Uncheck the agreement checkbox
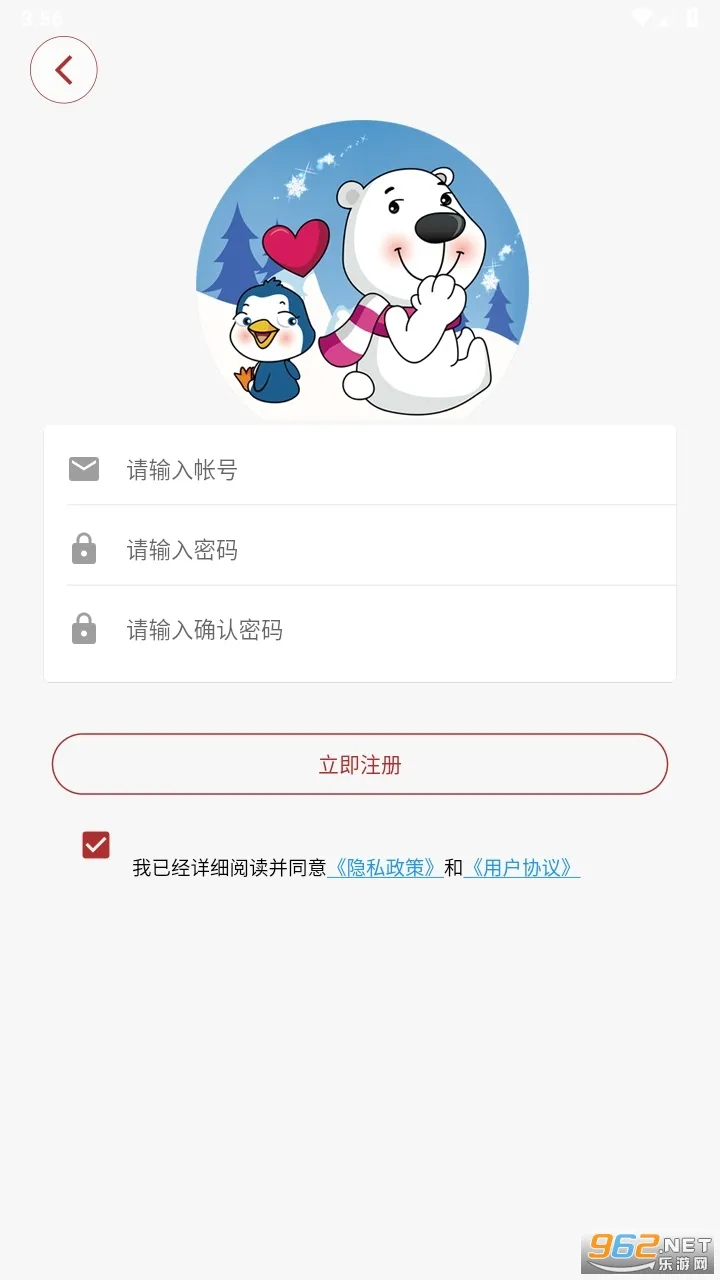Screen dimensions: 720x1280 pos(96,845)
